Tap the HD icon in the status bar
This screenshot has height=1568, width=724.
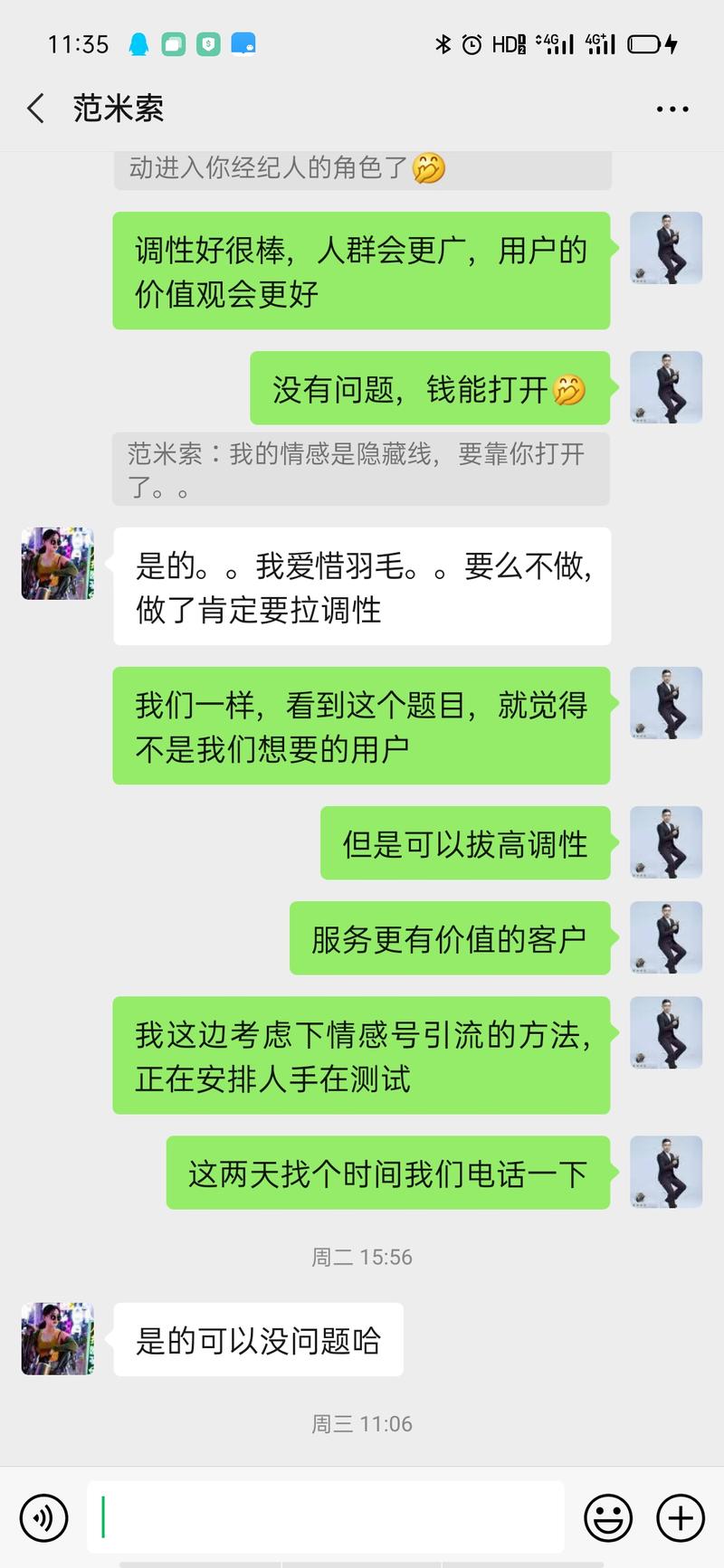[x=505, y=43]
